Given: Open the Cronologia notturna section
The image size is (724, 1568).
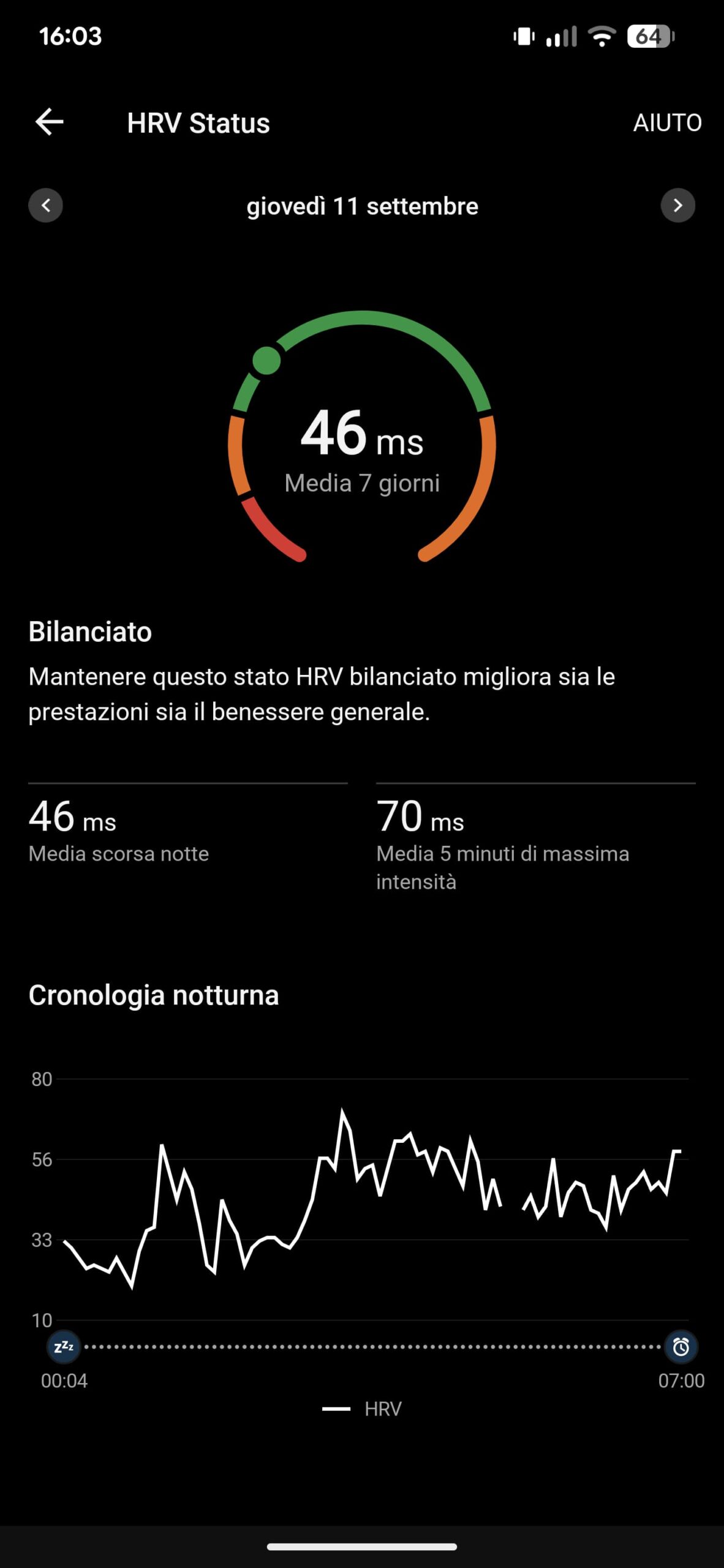Looking at the screenshot, I should coord(154,995).
